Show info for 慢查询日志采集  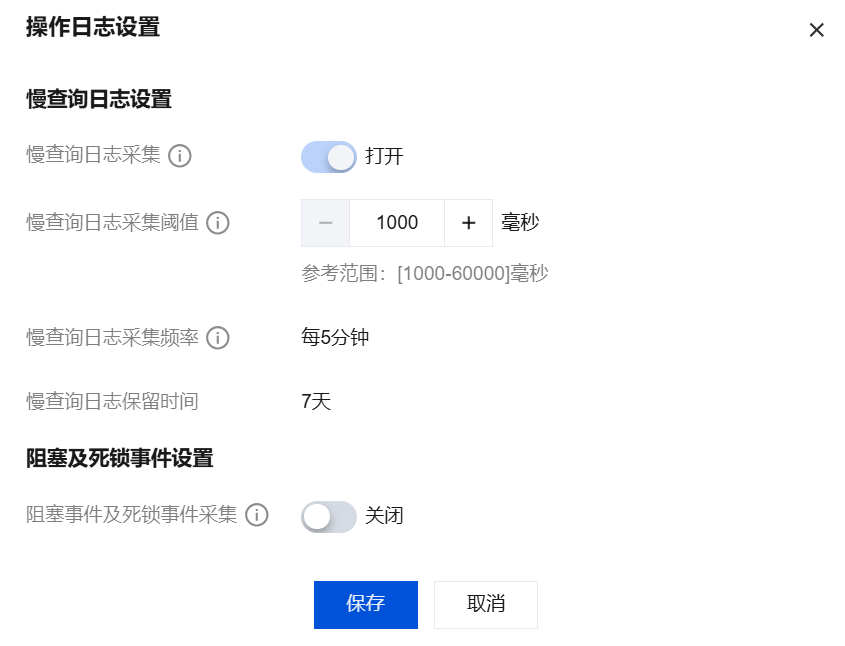pyautogui.click(x=180, y=156)
